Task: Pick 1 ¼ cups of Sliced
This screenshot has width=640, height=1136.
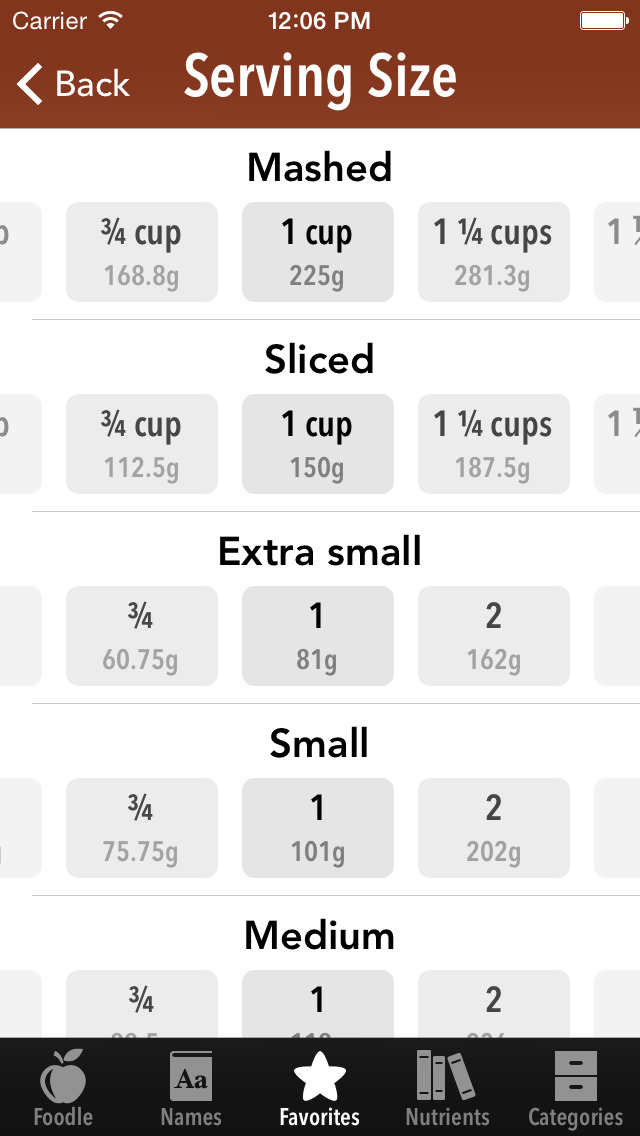Action: tap(494, 444)
